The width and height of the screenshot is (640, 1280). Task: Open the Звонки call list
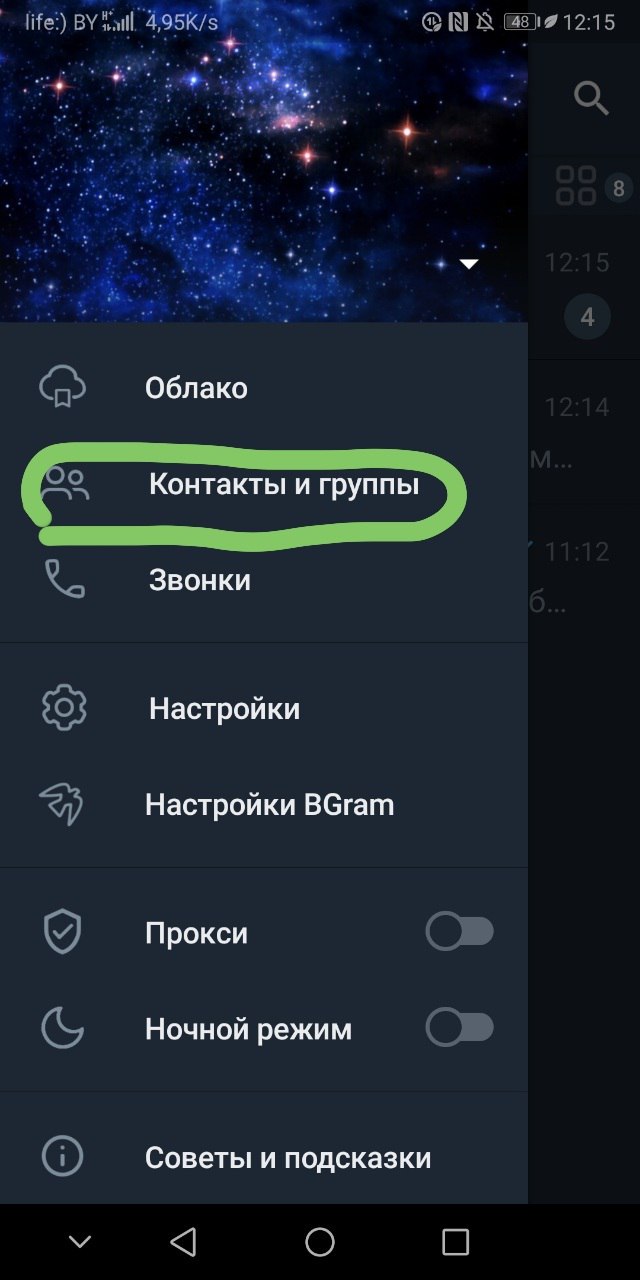[x=199, y=580]
